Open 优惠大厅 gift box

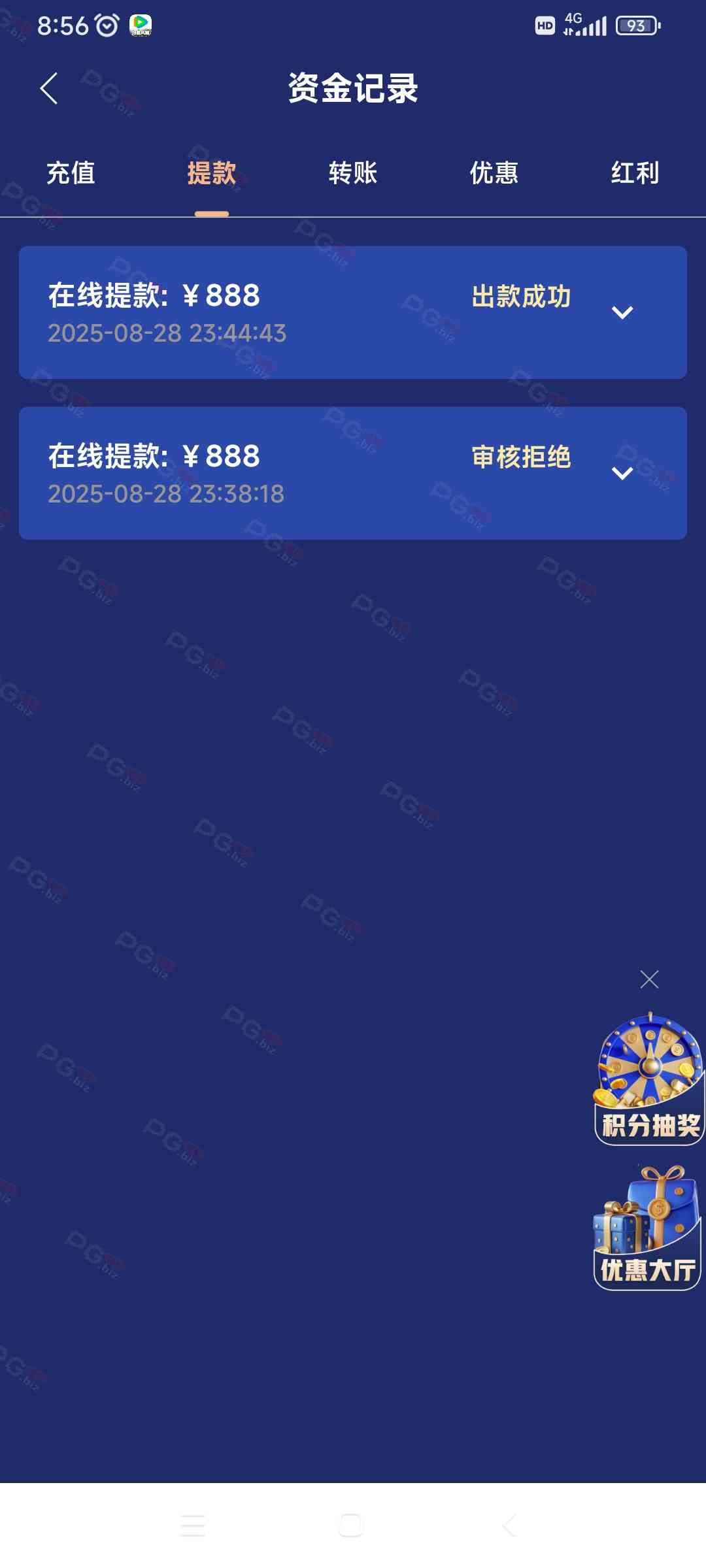click(647, 1228)
